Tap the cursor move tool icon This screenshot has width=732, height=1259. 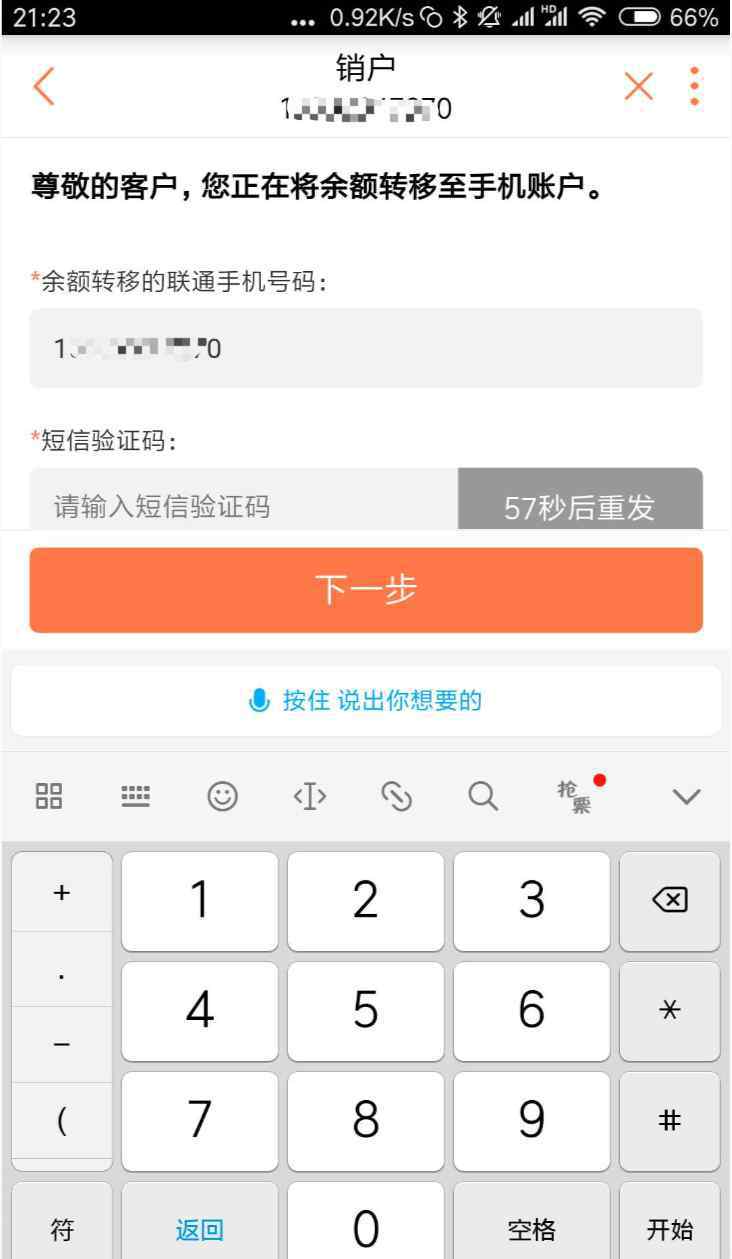pos(310,796)
